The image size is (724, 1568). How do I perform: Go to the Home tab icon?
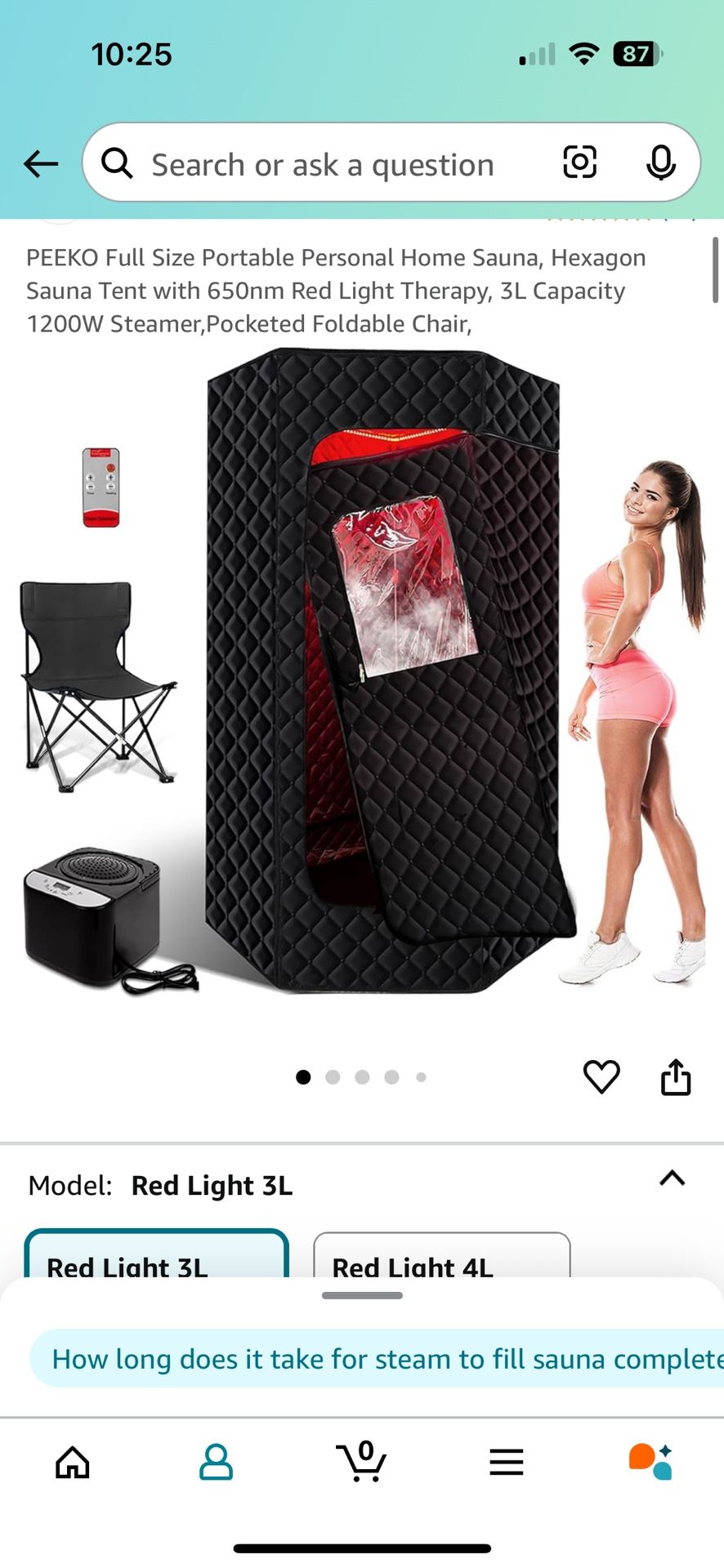pyautogui.click(x=72, y=1461)
